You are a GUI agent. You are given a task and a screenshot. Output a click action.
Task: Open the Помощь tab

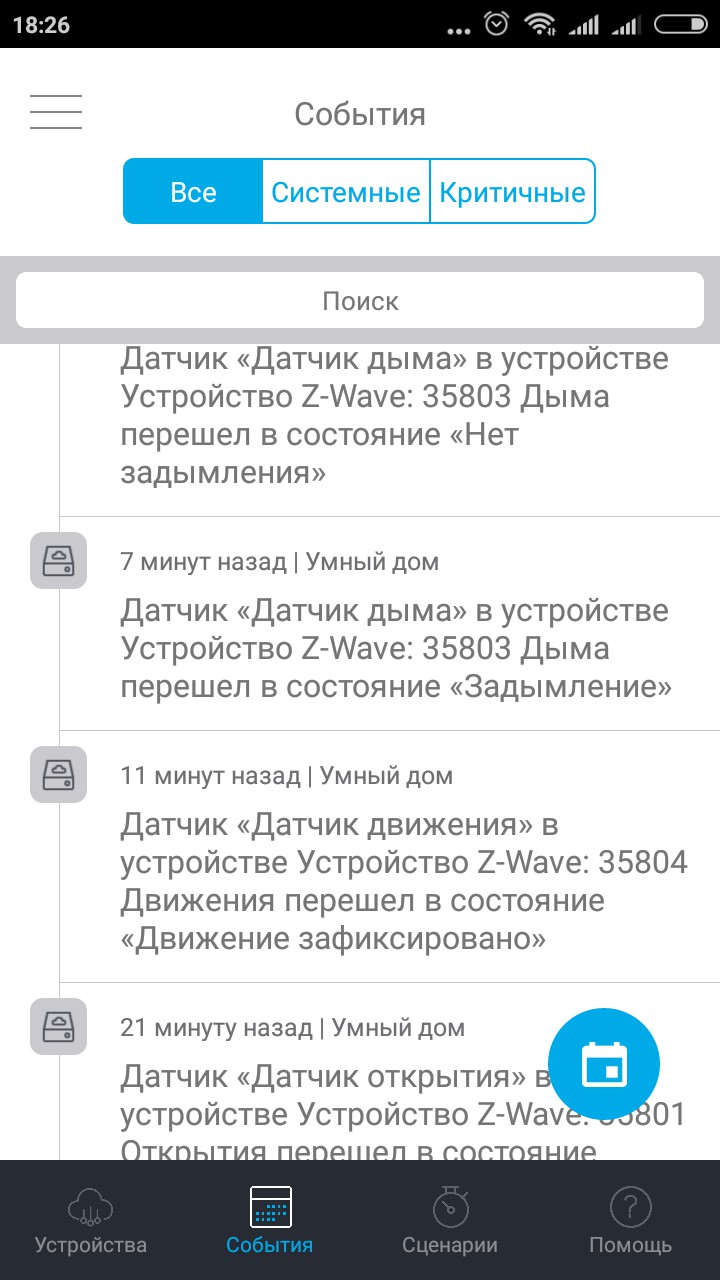coord(630,1222)
